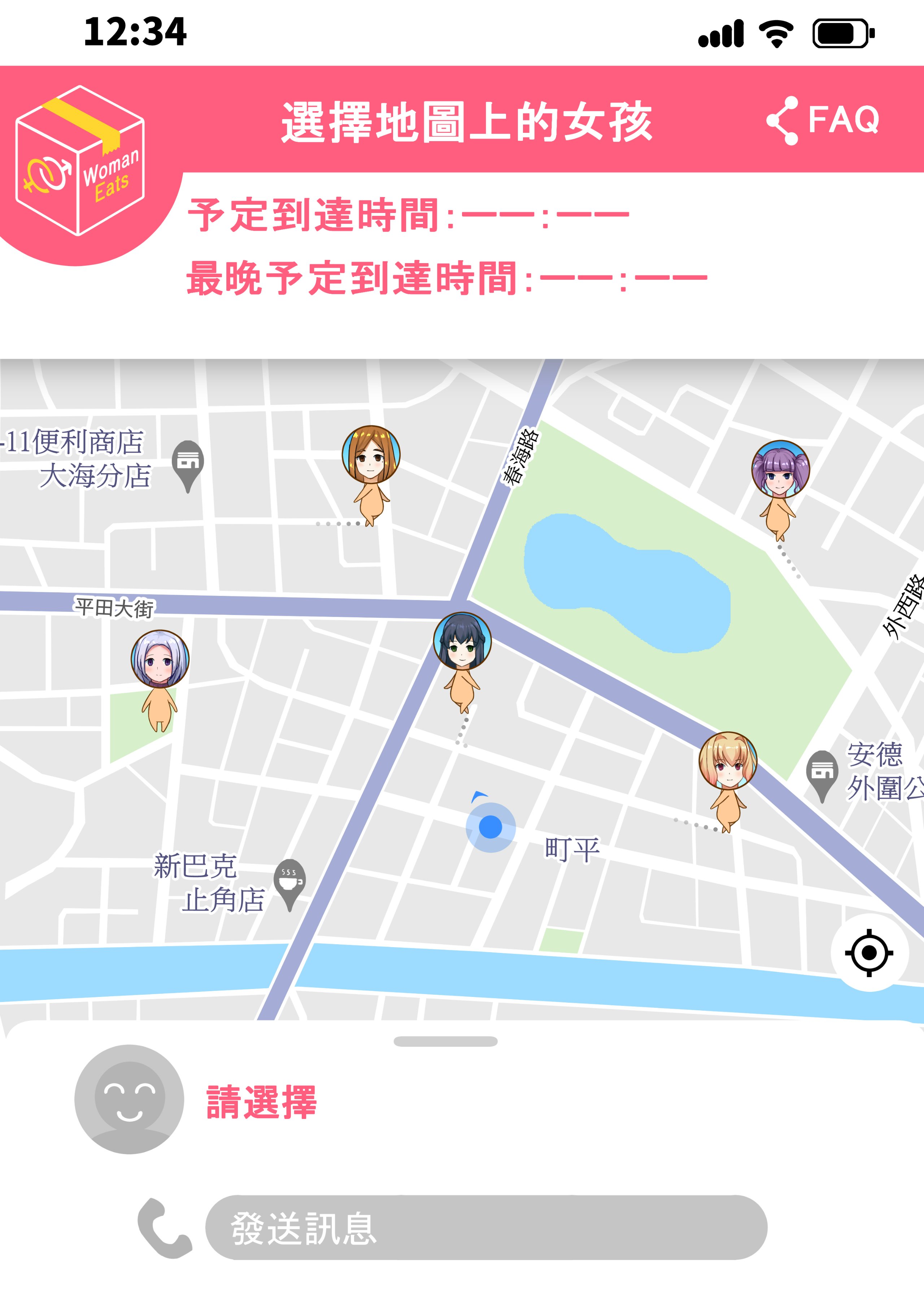Select the brown-haired girl on the map
The image size is (924, 1307).
point(371,456)
